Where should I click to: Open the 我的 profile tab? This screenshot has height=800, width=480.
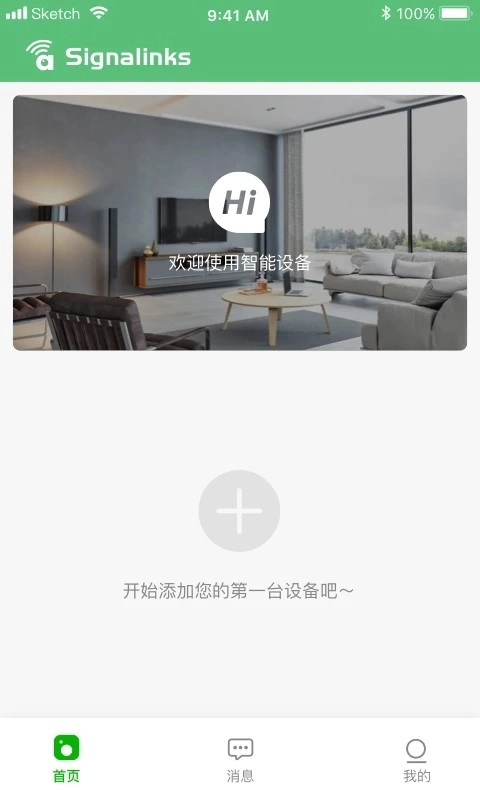pyautogui.click(x=416, y=760)
